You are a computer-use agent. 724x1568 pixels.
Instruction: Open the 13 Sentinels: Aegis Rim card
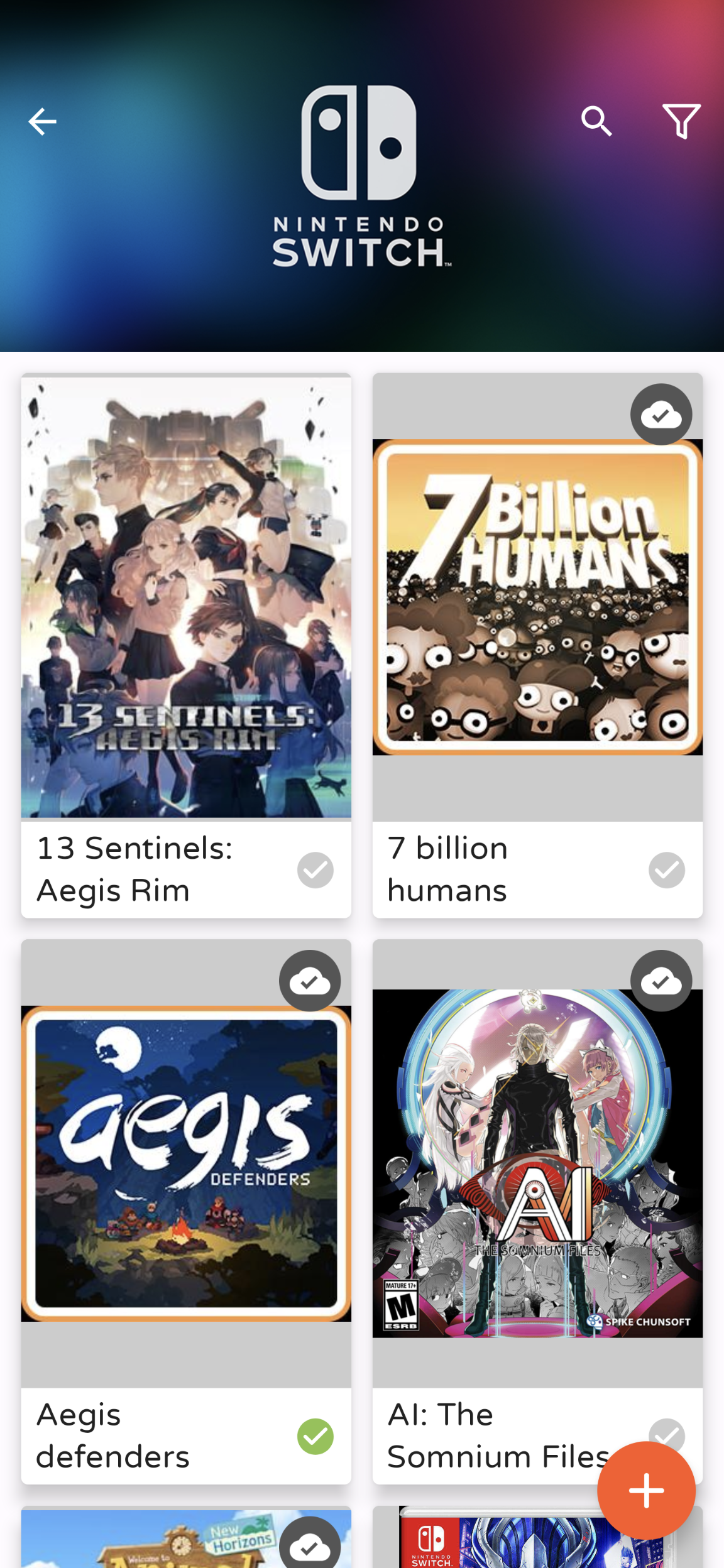(x=186, y=597)
